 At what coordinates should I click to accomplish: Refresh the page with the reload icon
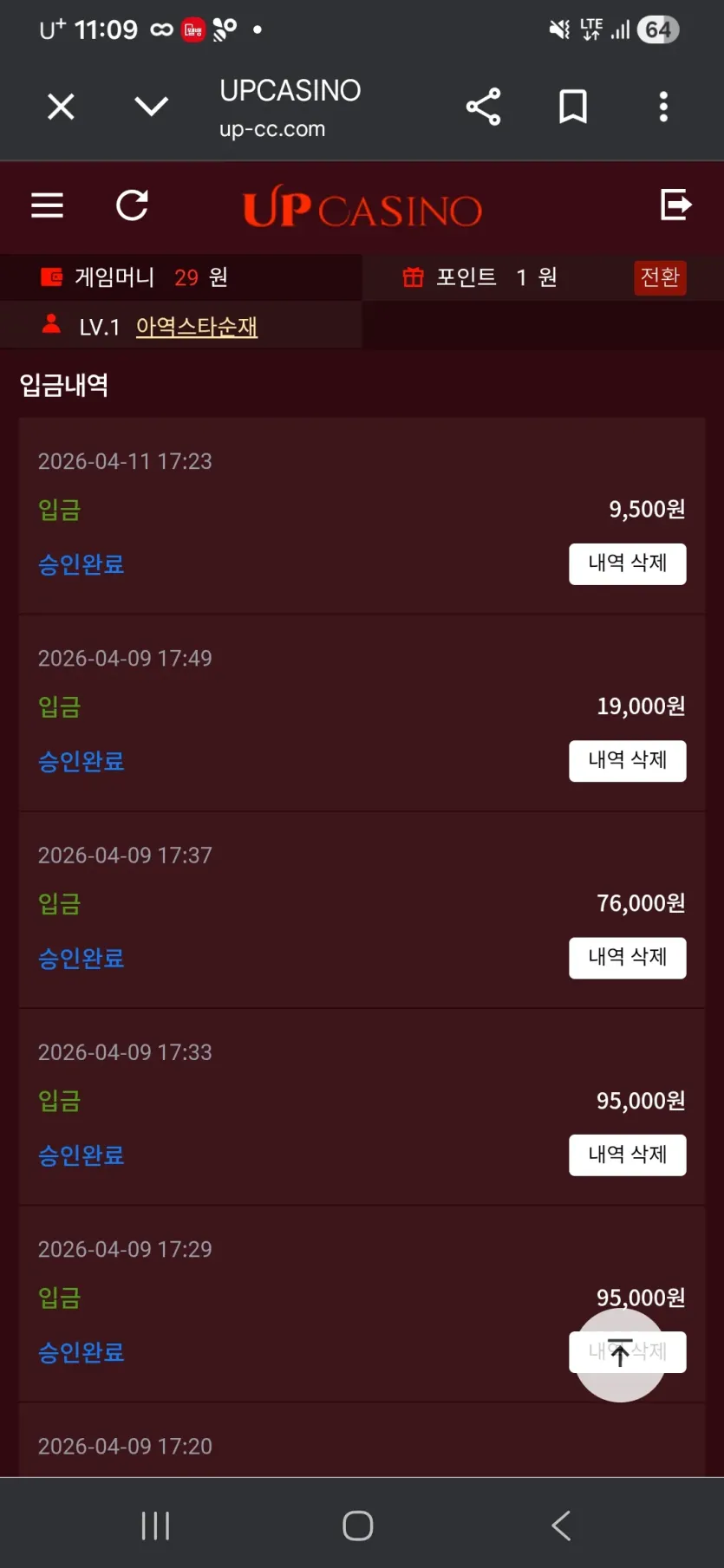tap(132, 205)
